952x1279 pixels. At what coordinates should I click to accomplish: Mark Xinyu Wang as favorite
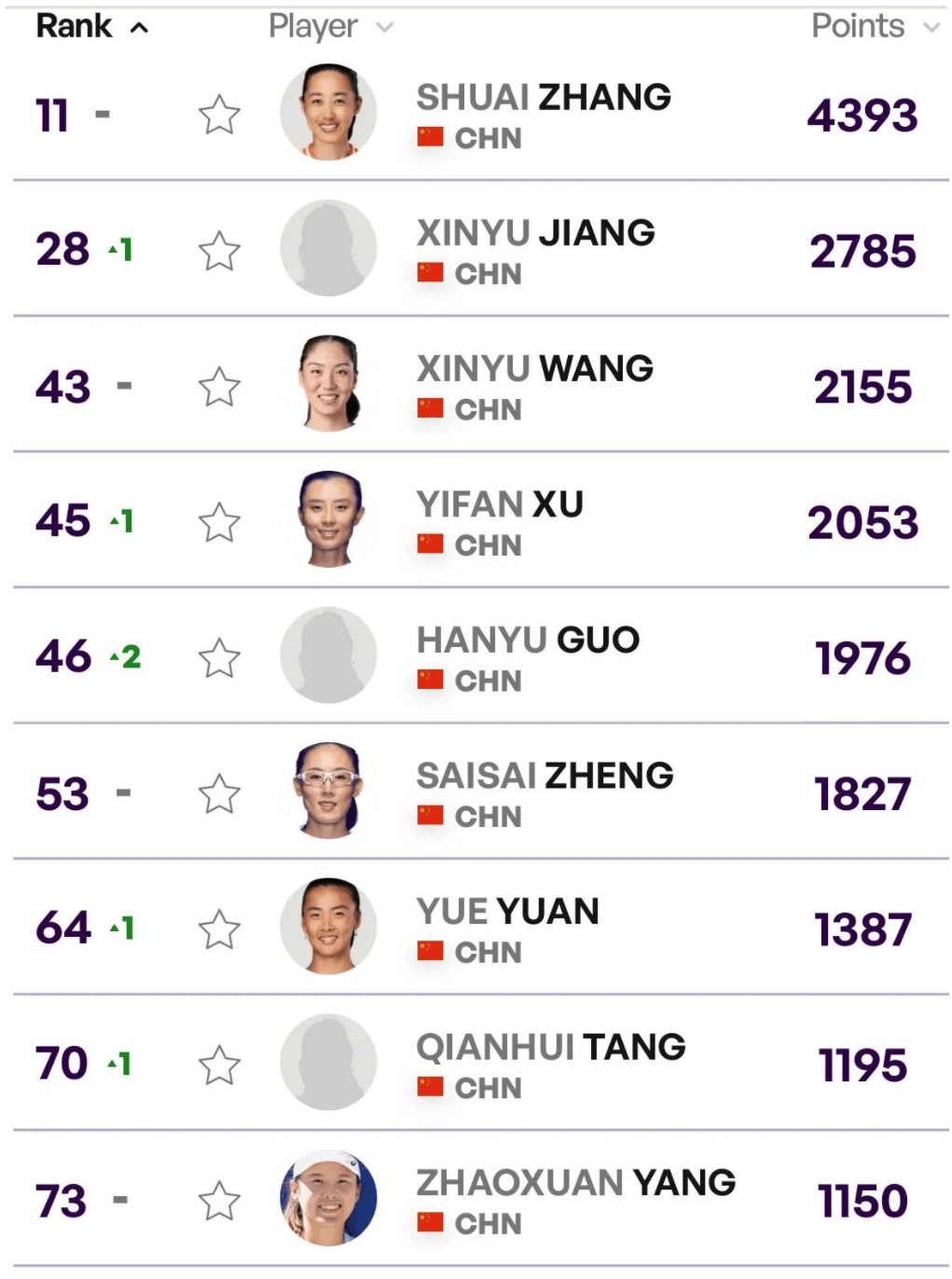click(219, 387)
